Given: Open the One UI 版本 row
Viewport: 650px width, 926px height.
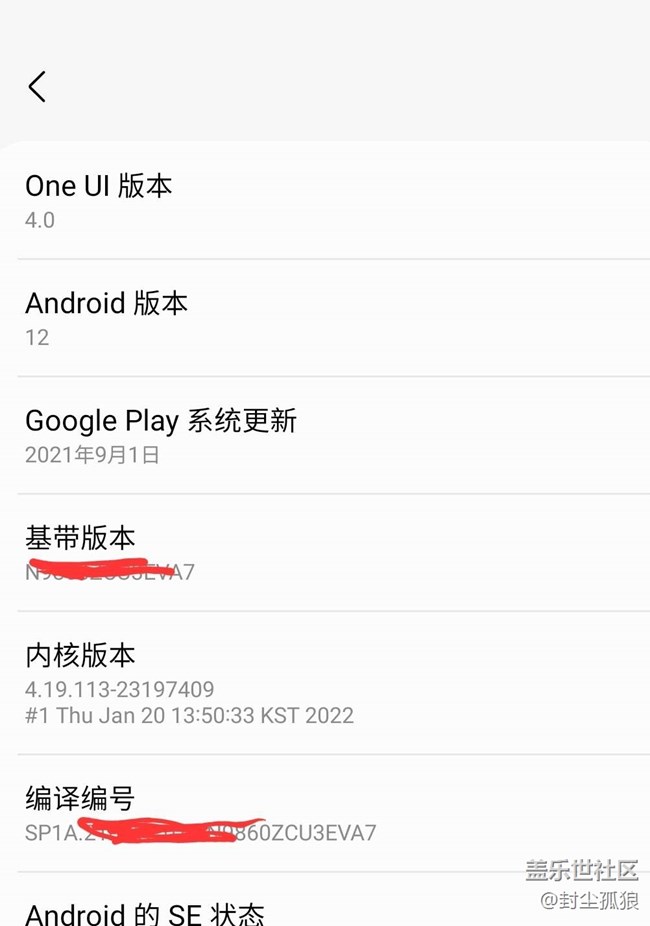Looking at the screenshot, I should 325,201.
